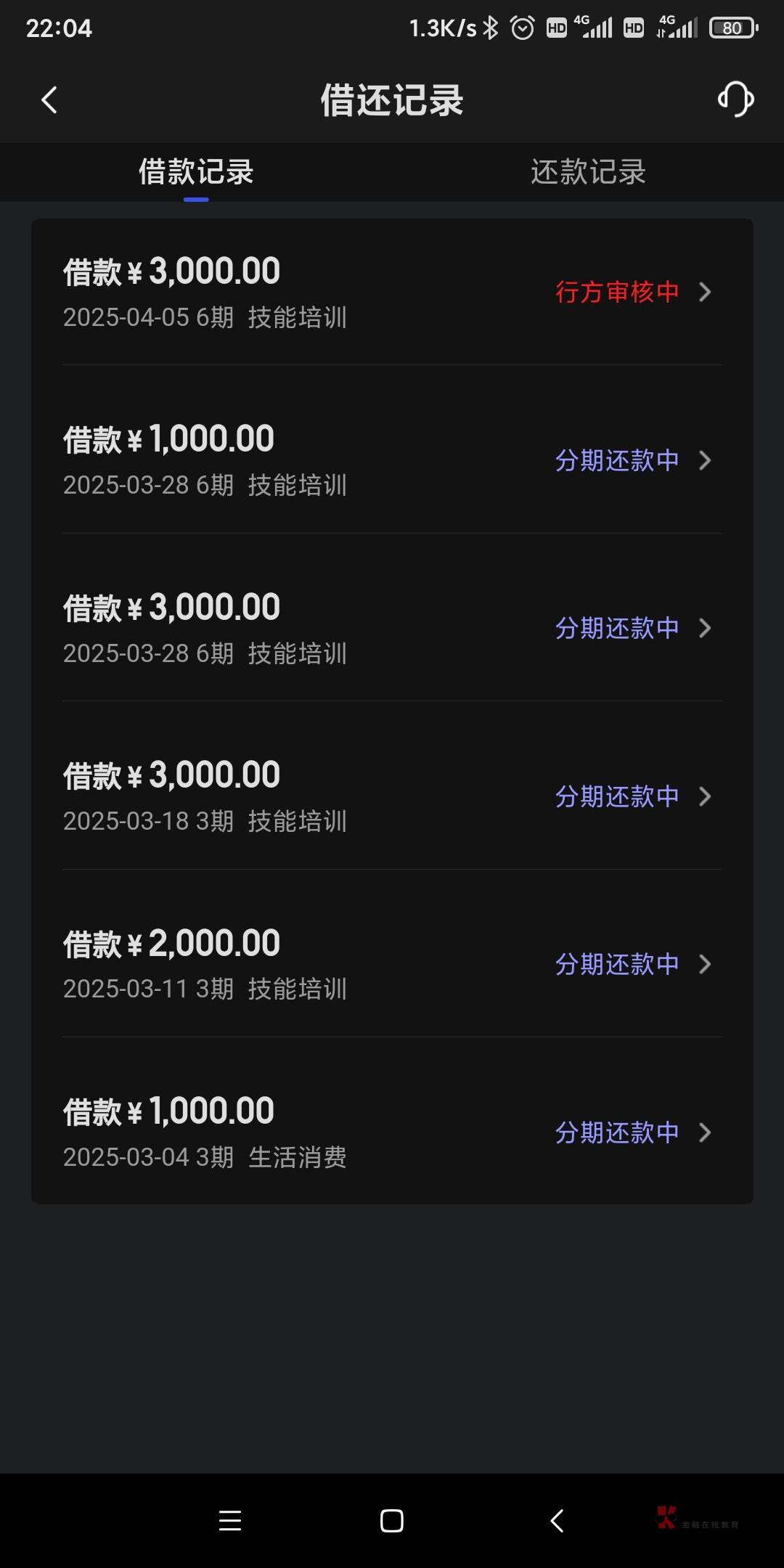Screen dimensions: 784x1568
Task: Select the 借款记录 tab
Action: point(196,173)
